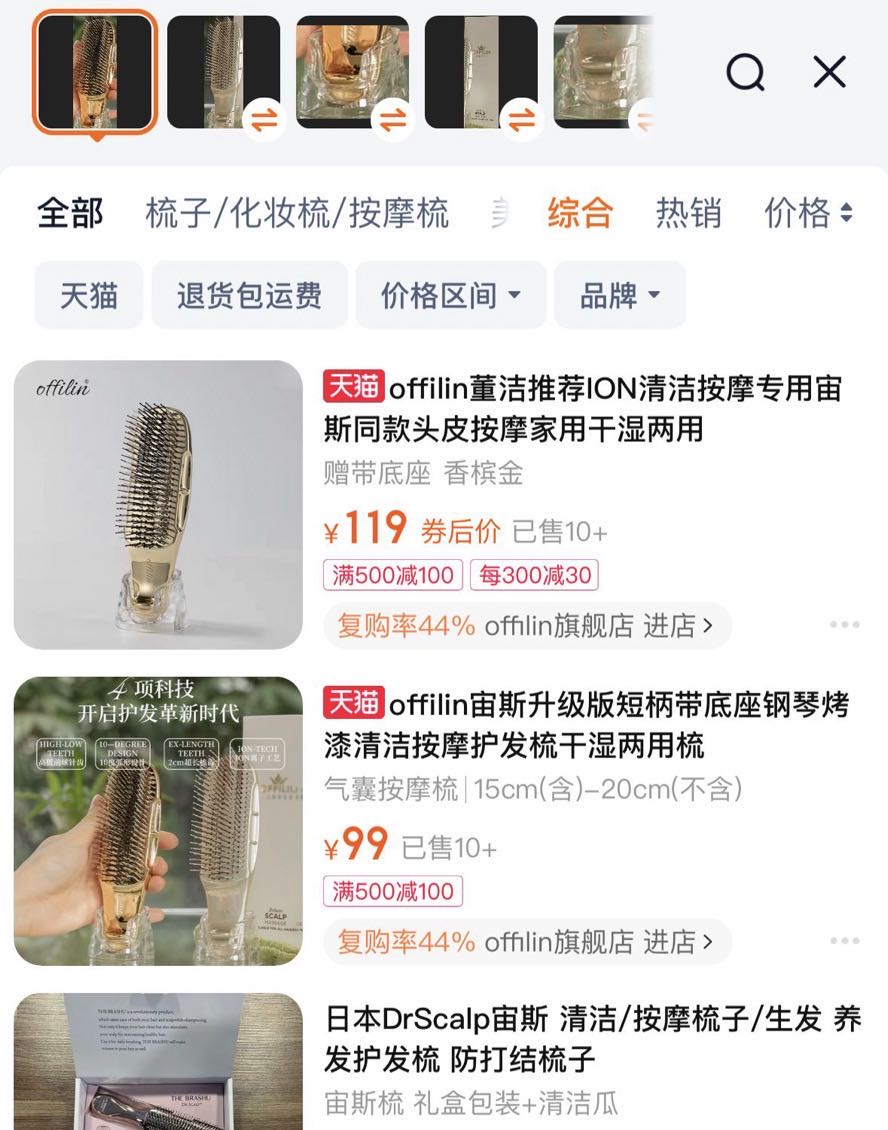Select the 全部 category tab
Screen dimensions: 888x1130
tap(70, 213)
